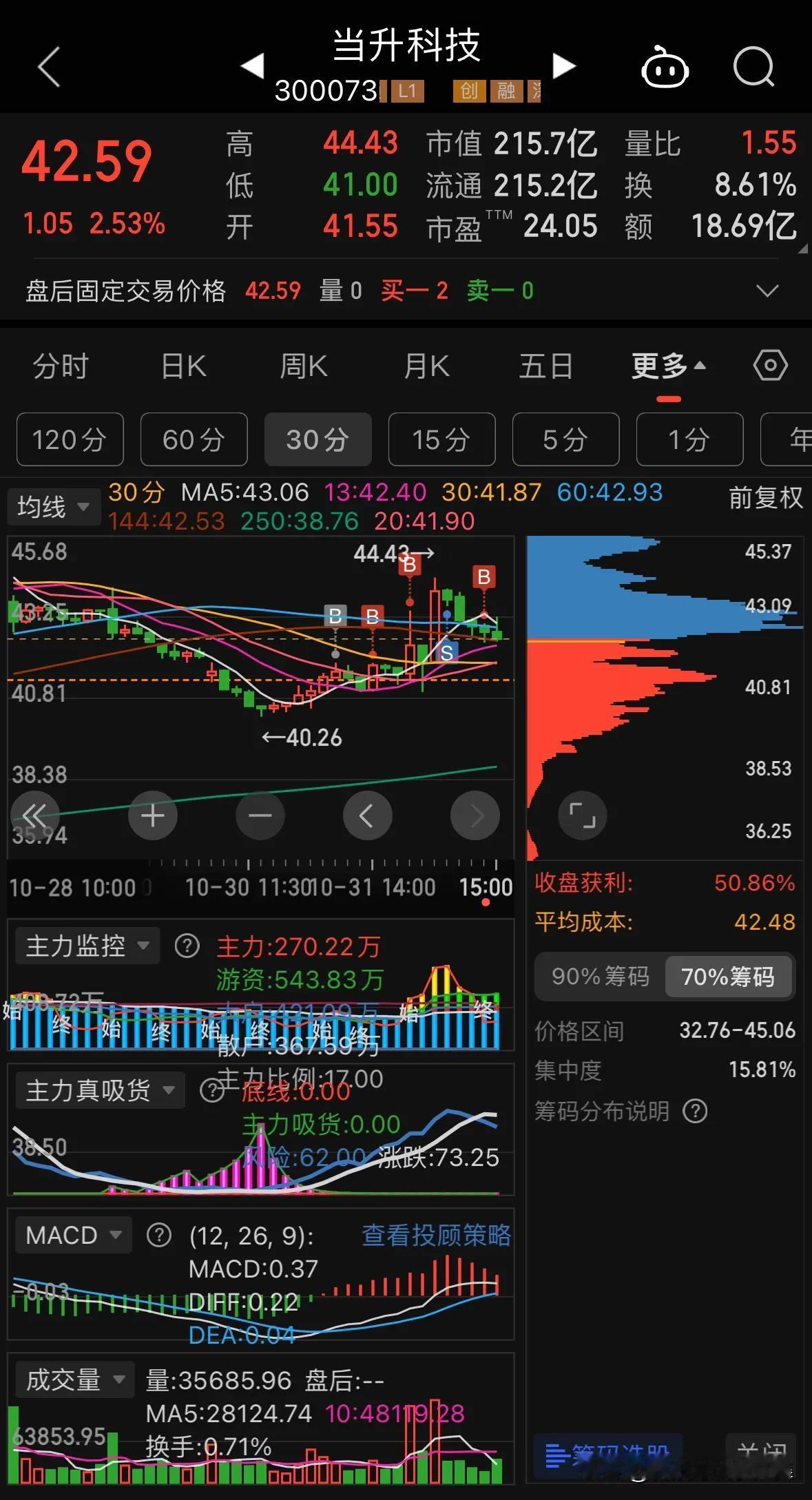The height and width of the screenshot is (1500, 812).
Task: Open the 均线 indicator dropdown
Action: (54, 506)
